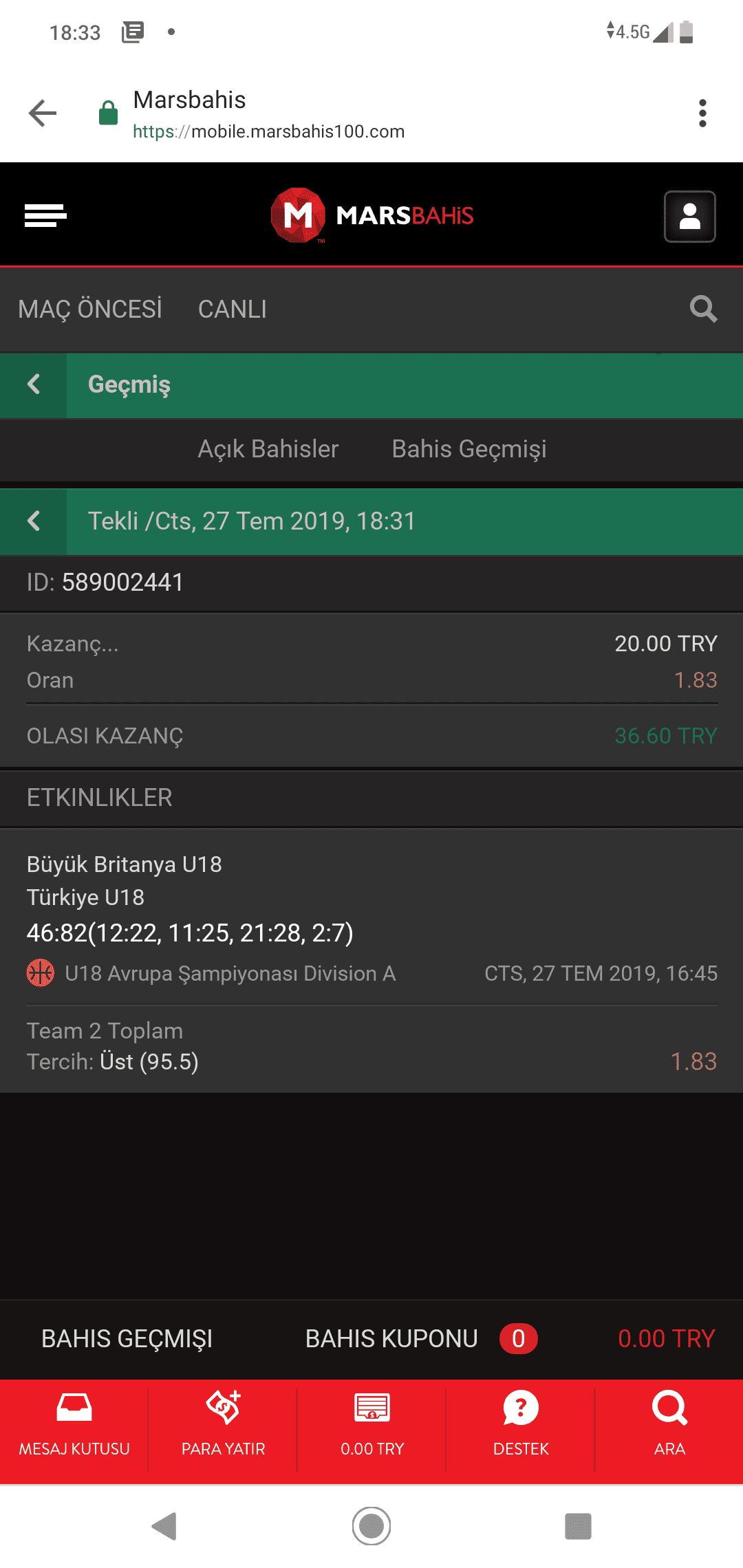The image size is (743, 1568).
Task: Switch to the MAÇ ÖNCESİ tab
Action: point(90,309)
